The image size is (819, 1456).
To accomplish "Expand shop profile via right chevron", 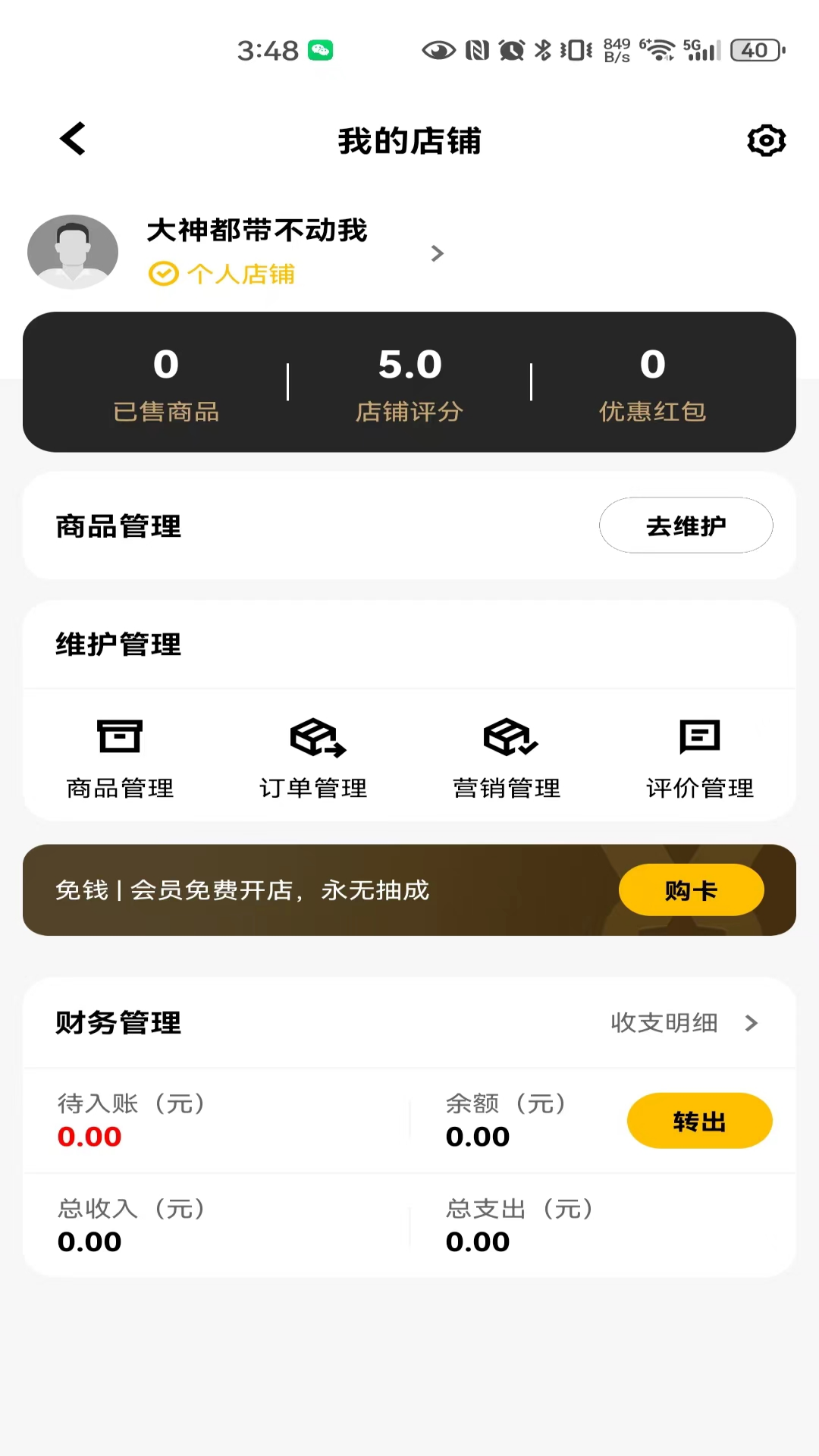I will click(437, 254).
